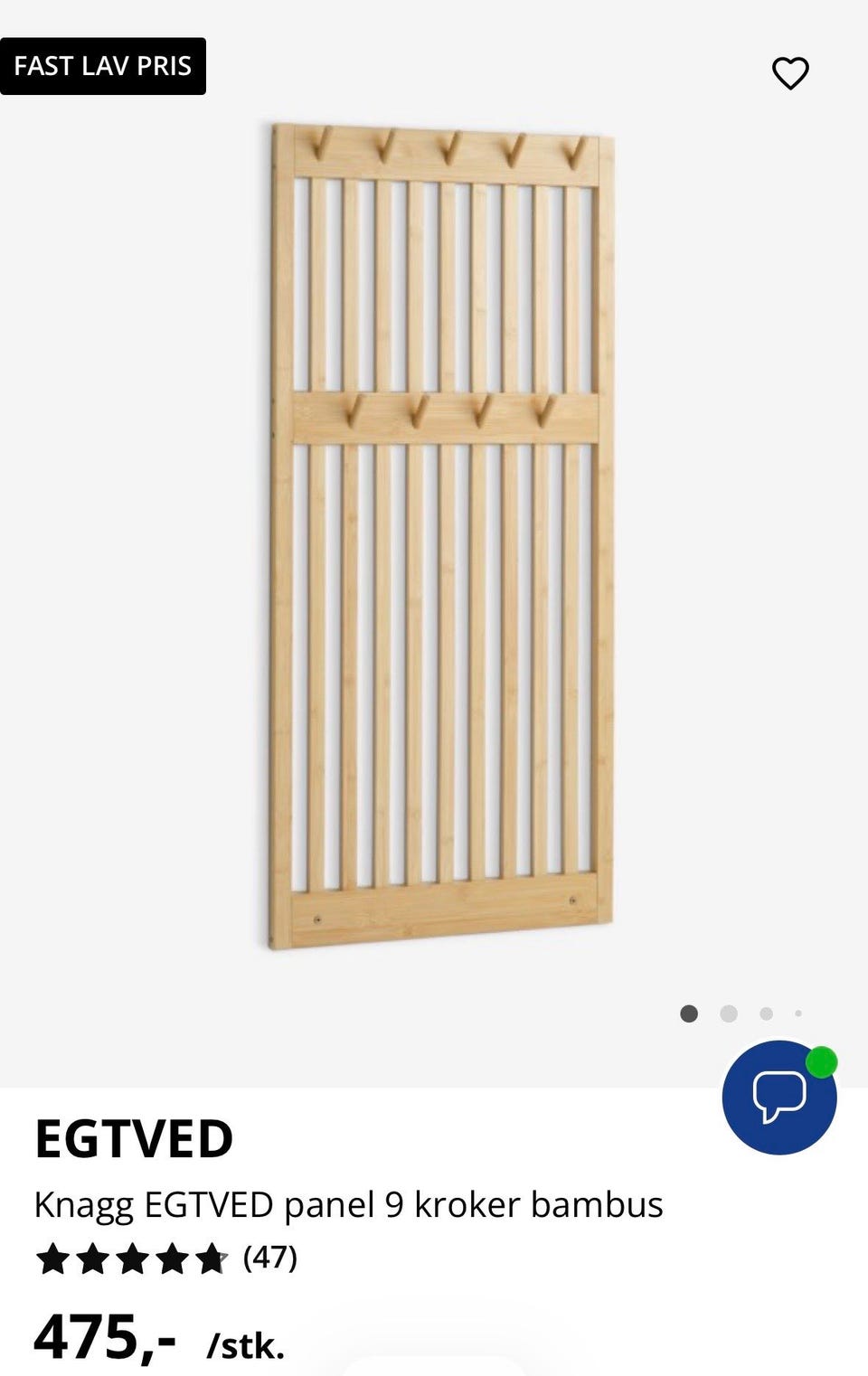
Task: Open the EGTVED coat rack product image
Action: pyautogui.click(x=441, y=535)
